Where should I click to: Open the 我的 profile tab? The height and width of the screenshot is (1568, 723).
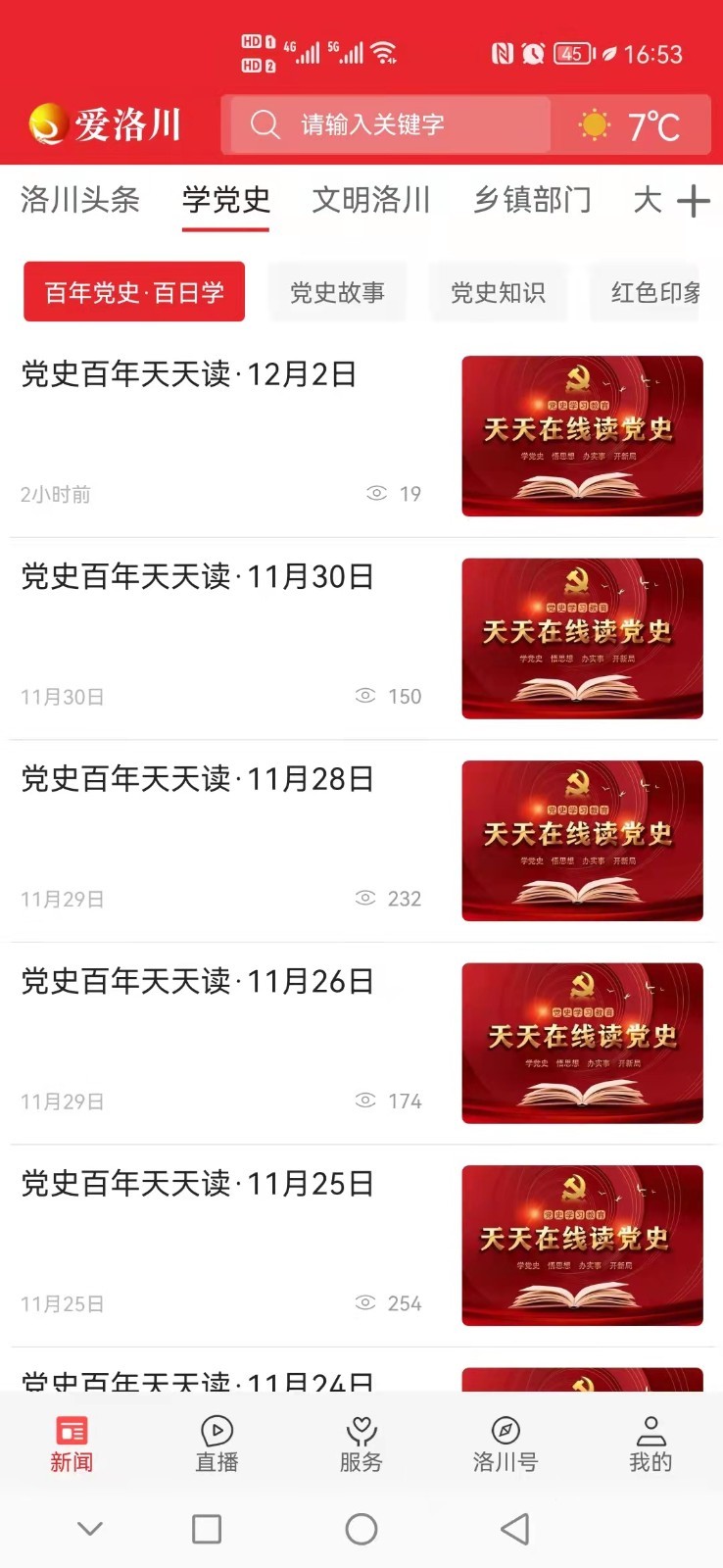(651, 1444)
